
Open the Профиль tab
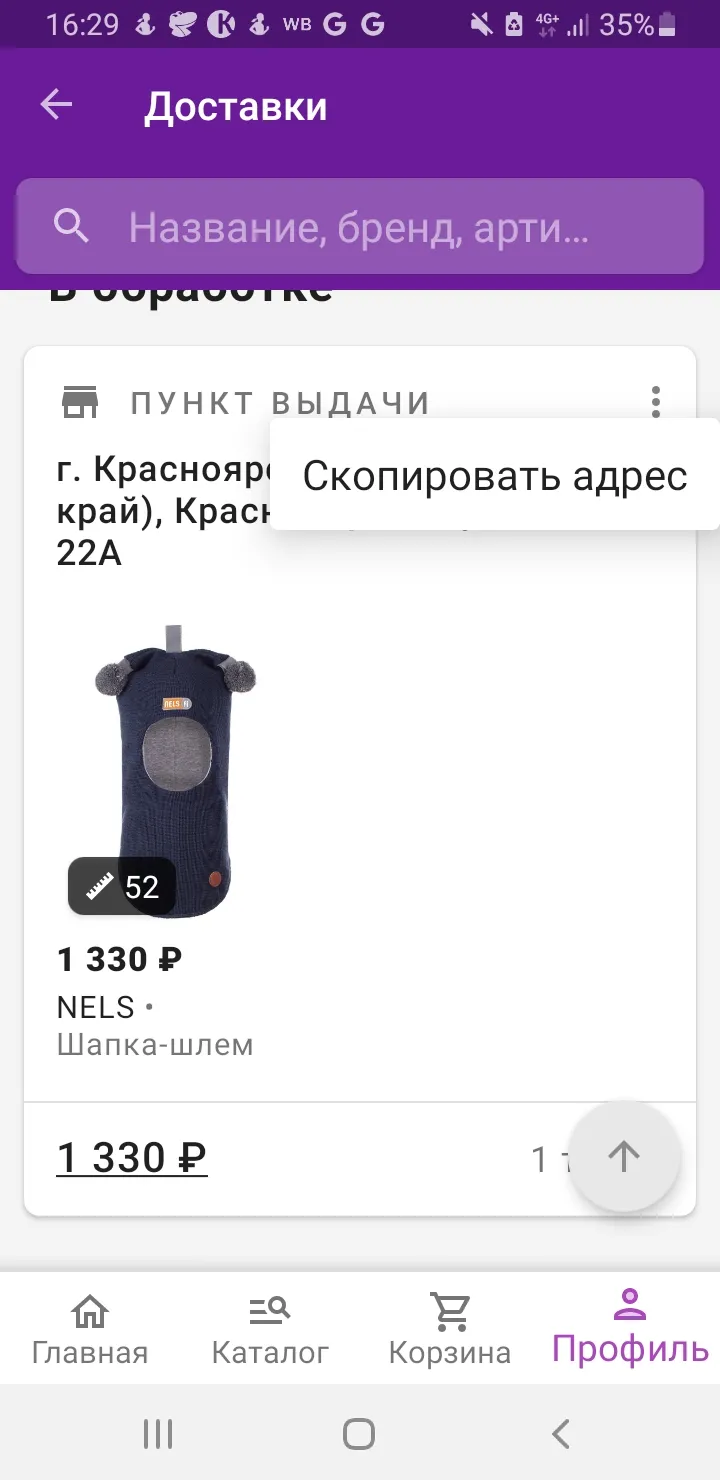click(x=630, y=1326)
